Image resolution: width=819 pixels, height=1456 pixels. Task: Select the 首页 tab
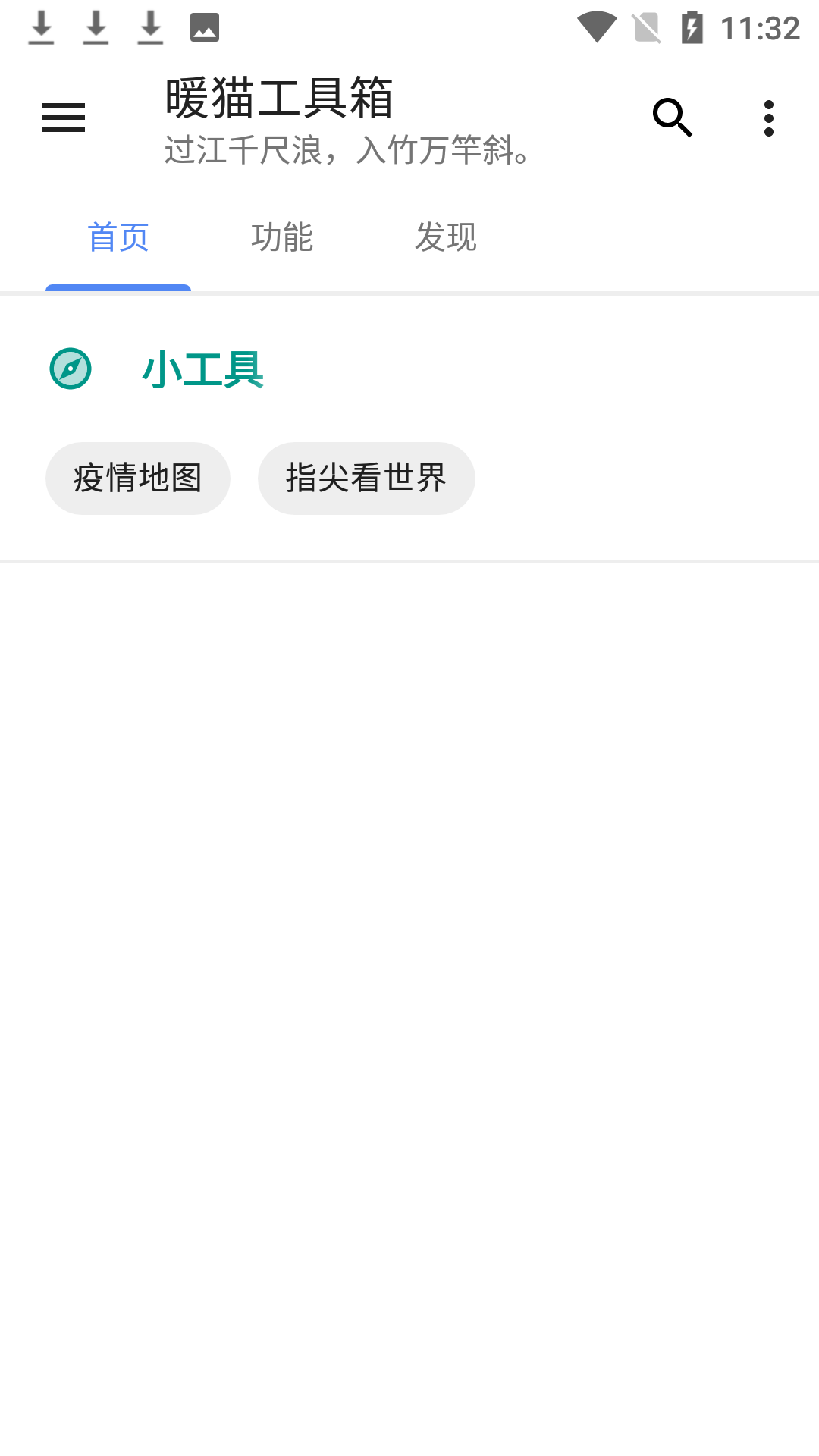click(118, 238)
